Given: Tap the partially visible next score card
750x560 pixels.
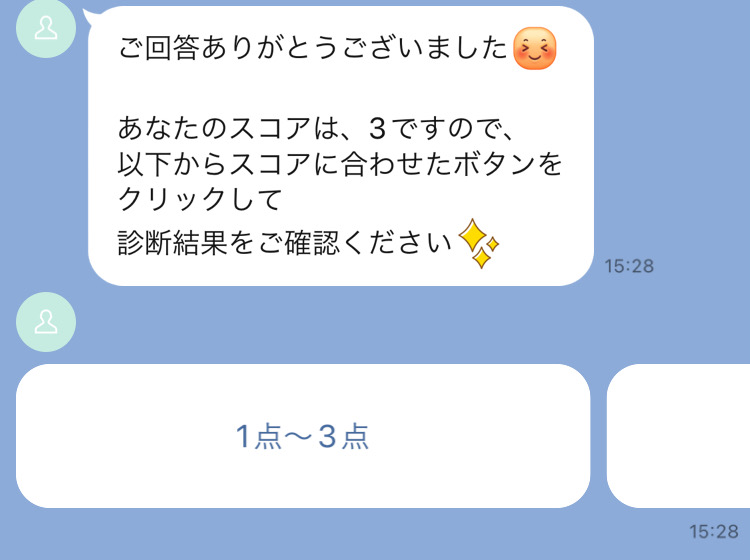Looking at the screenshot, I should (x=680, y=436).
